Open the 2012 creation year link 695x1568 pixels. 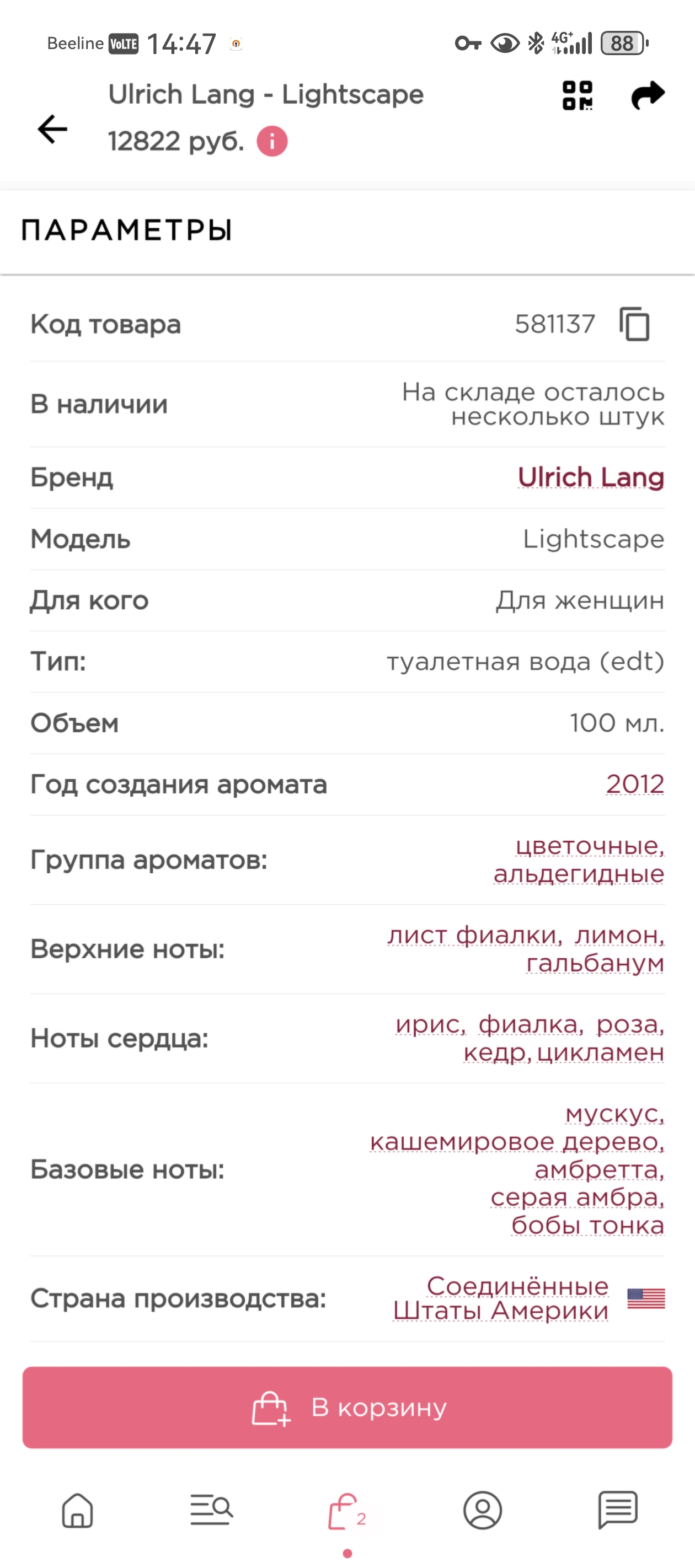pos(635,784)
